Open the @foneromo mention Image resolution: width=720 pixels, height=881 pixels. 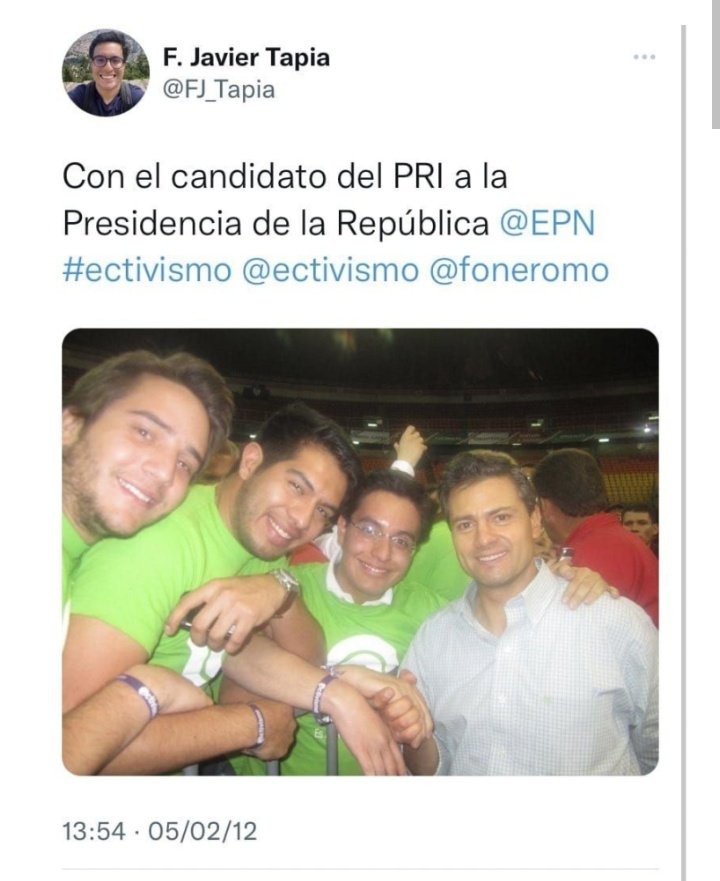(518, 271)
